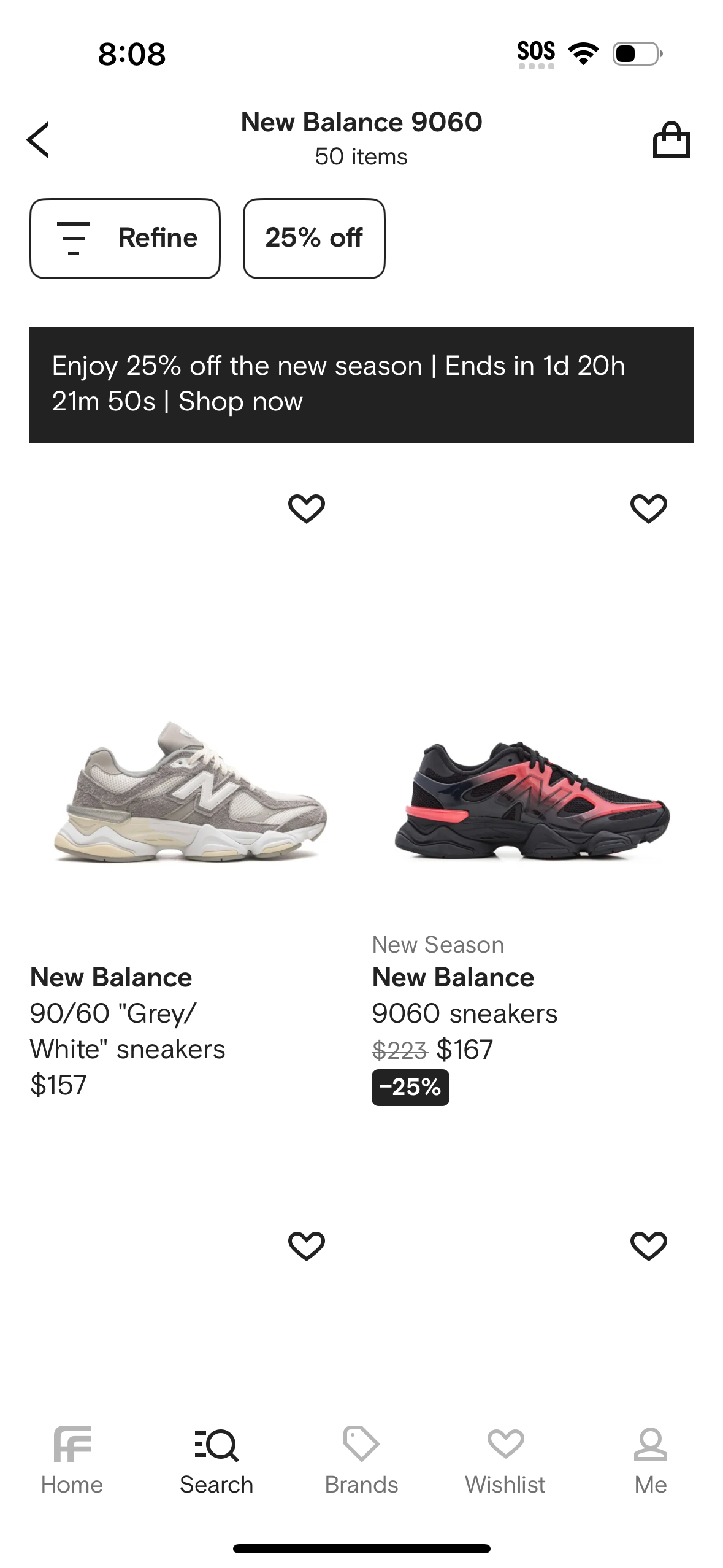Open the shopping bag icon
This screenshot has height=1568, width=723.
tap(672, 139)
